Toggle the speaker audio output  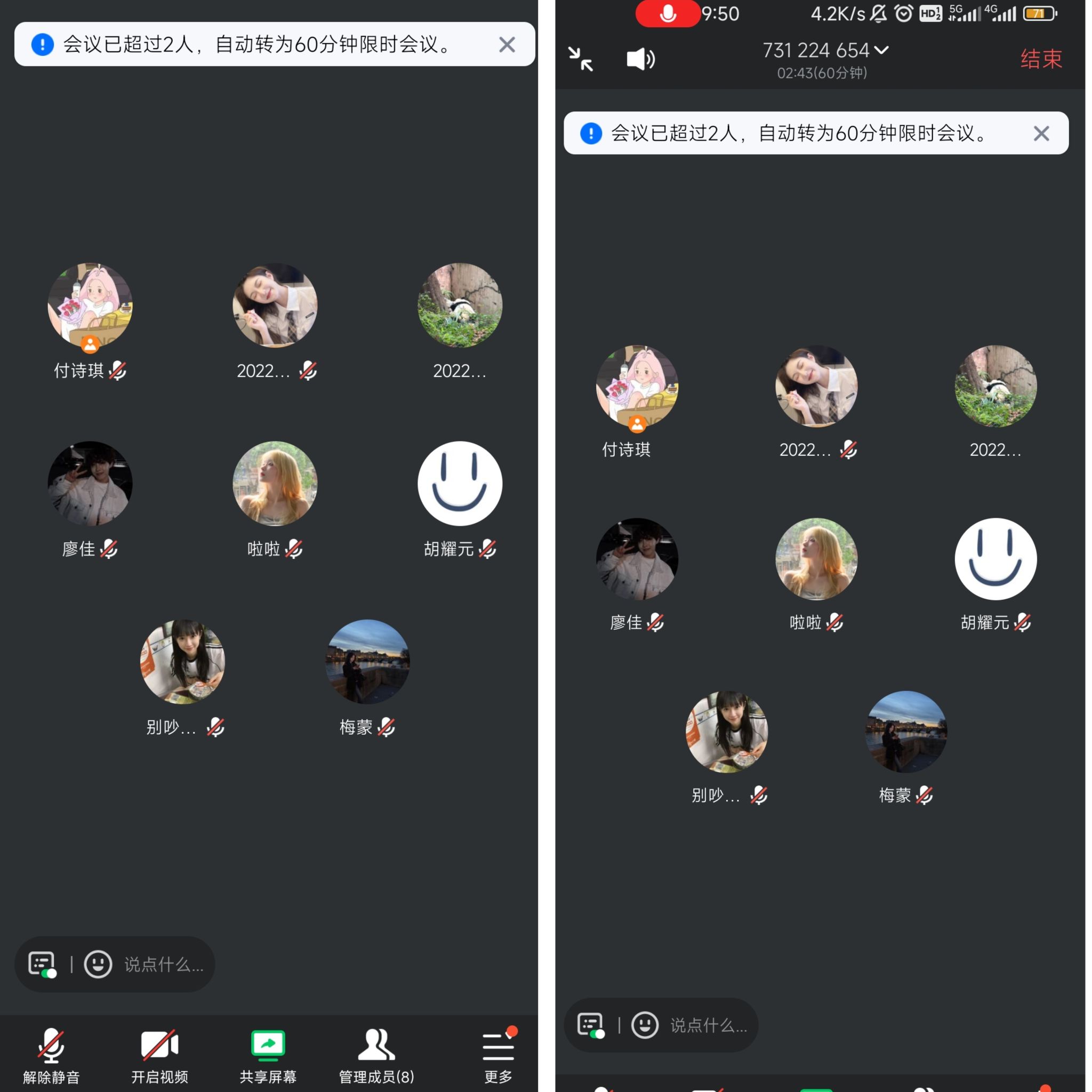pos(640,59)
